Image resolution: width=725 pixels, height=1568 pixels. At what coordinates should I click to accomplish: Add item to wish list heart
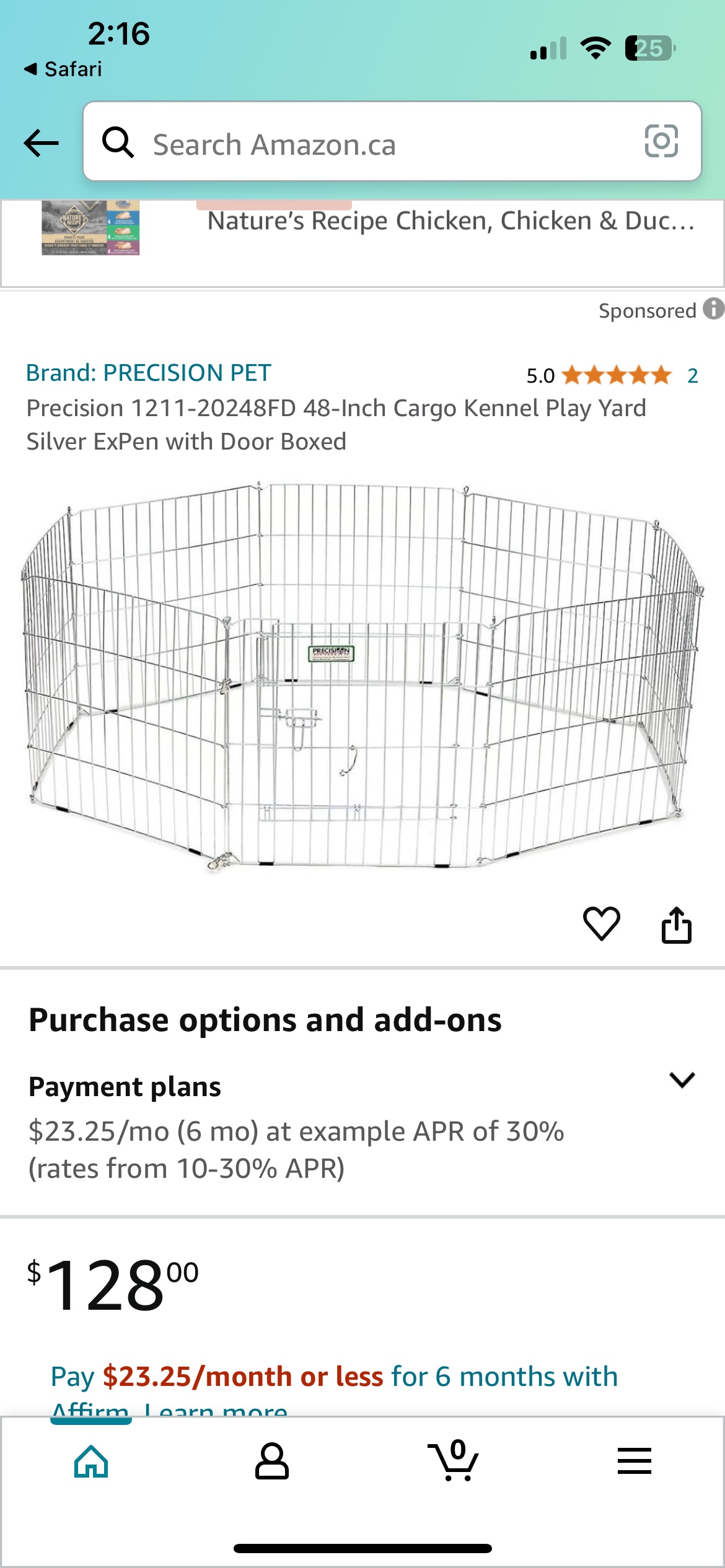click(601, 923)
